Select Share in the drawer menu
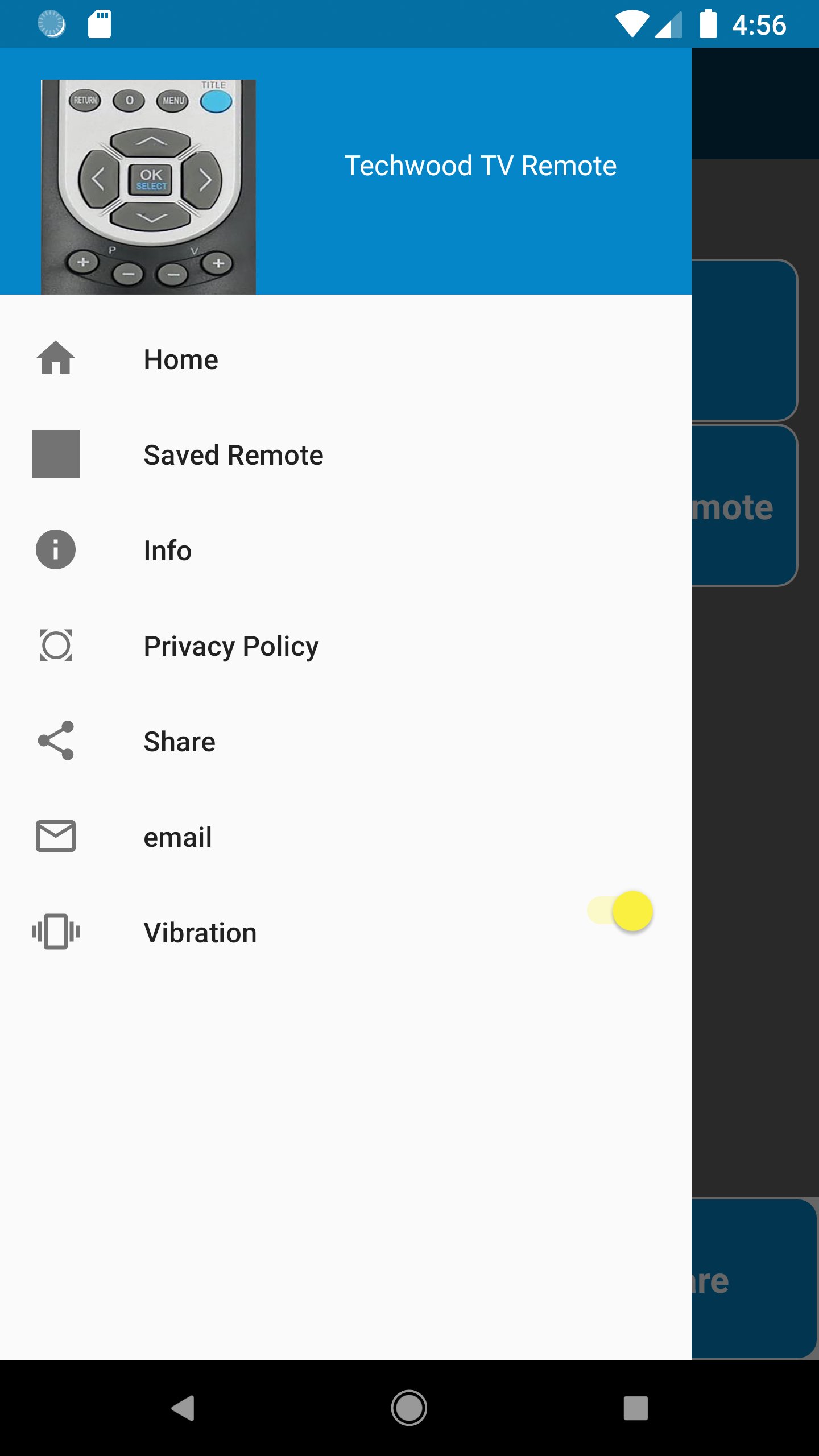This screenshot has width=819, height=1456. pyautogui.click(x=180, y=742)
